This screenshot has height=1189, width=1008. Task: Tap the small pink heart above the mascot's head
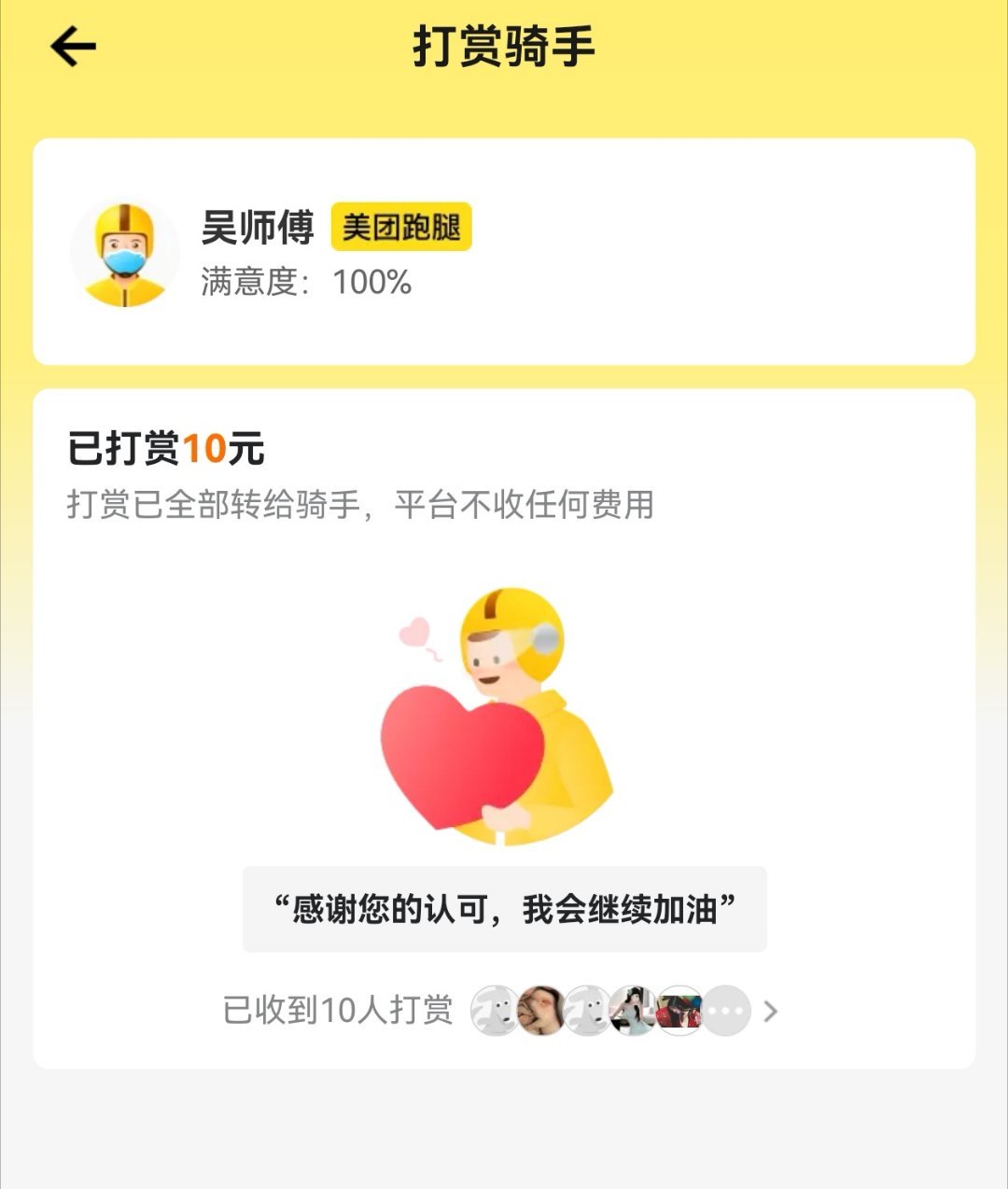point(413,635)
